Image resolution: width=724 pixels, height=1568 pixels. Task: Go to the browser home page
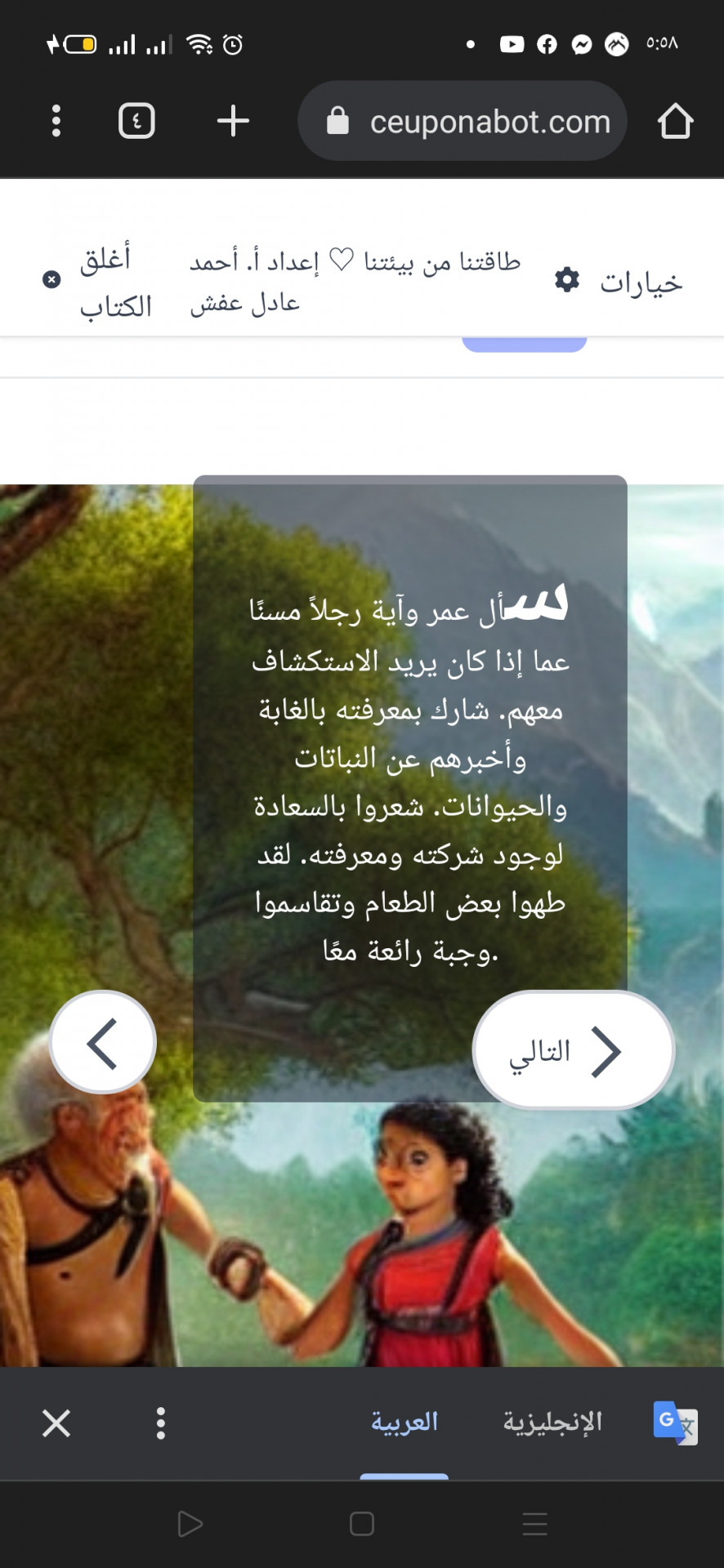point(675,121)
